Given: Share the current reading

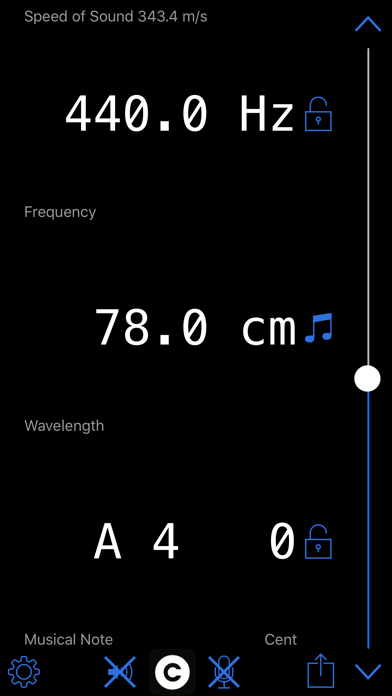Looking at the screenshot, I should click(x=321, y=670).
